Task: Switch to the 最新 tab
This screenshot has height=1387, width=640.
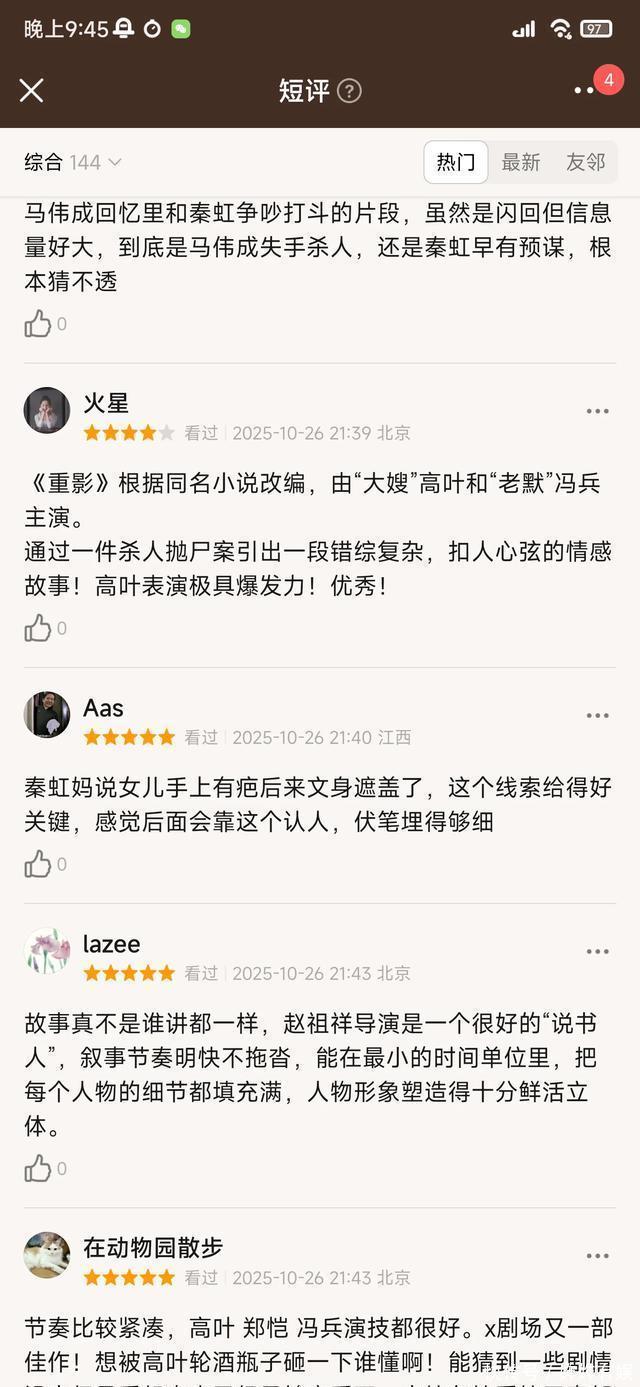Action: pyautogui.click(x=520, y=162)
